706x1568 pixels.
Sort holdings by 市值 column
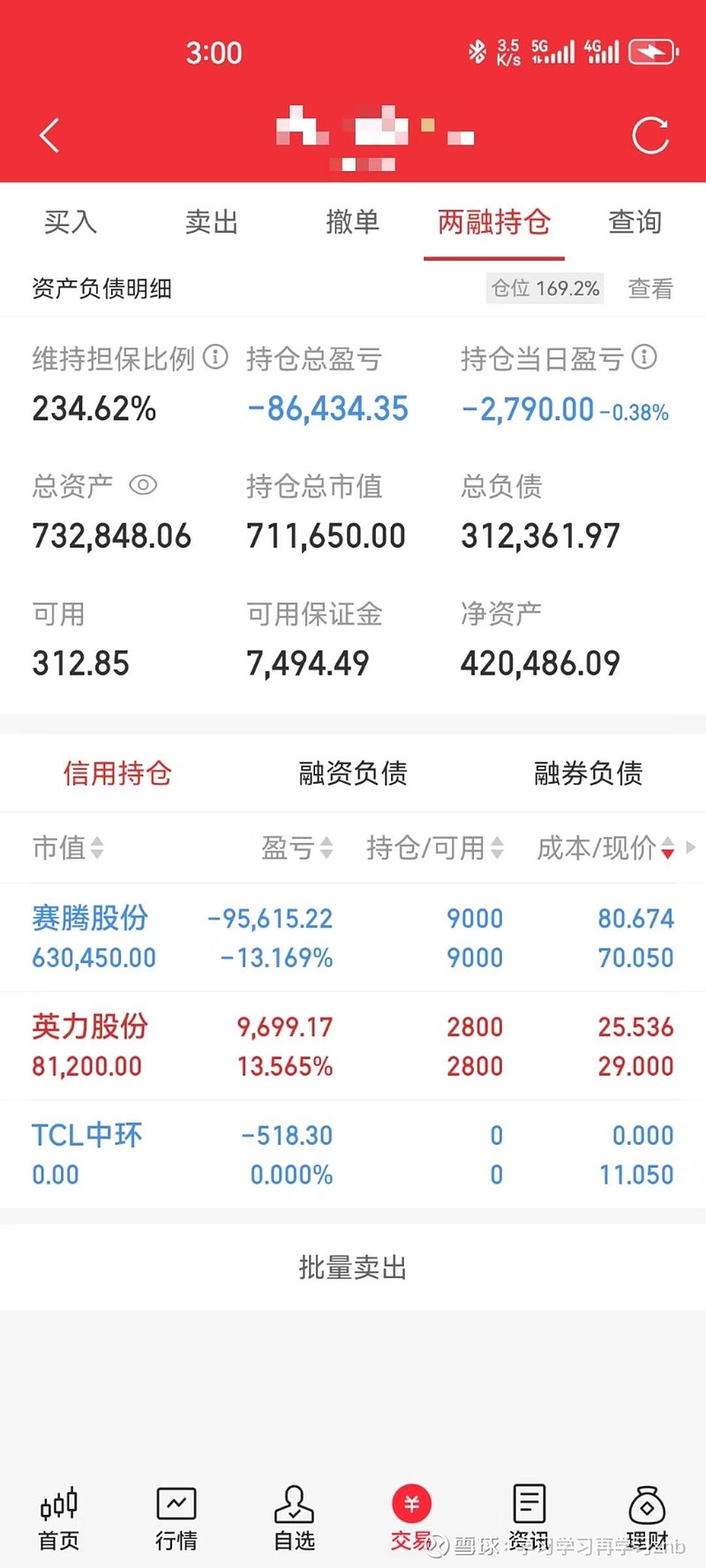click(x=68, y=848)
